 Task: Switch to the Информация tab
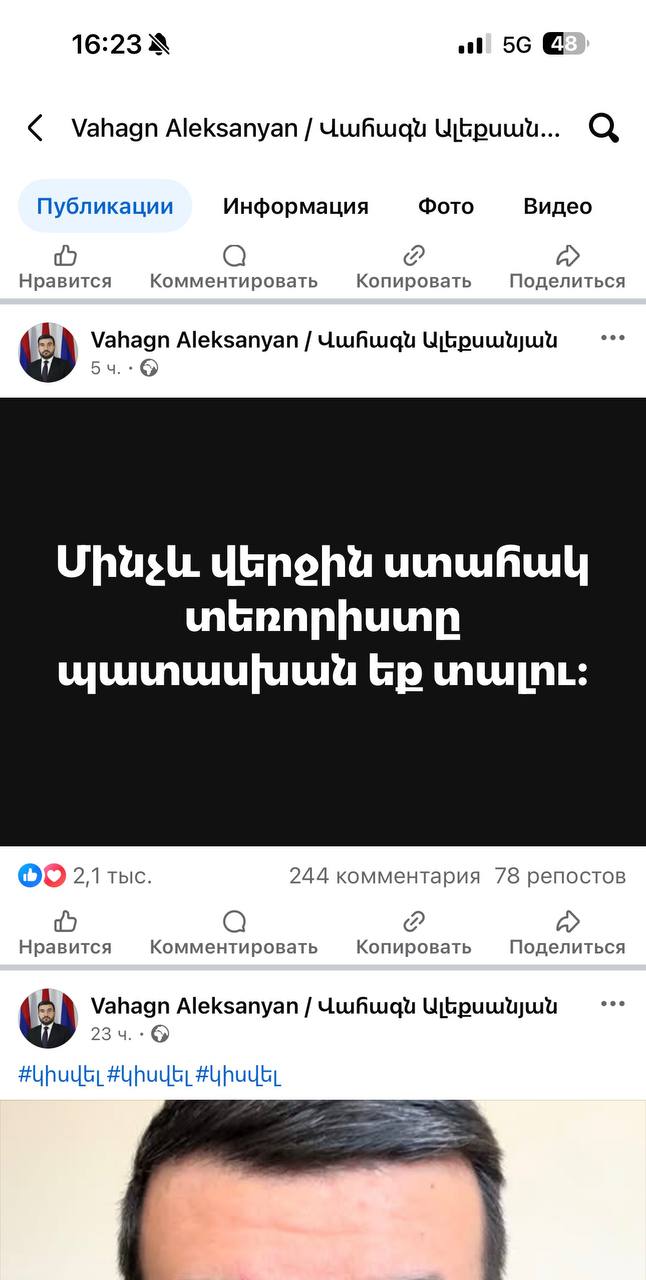click(295, 206)
